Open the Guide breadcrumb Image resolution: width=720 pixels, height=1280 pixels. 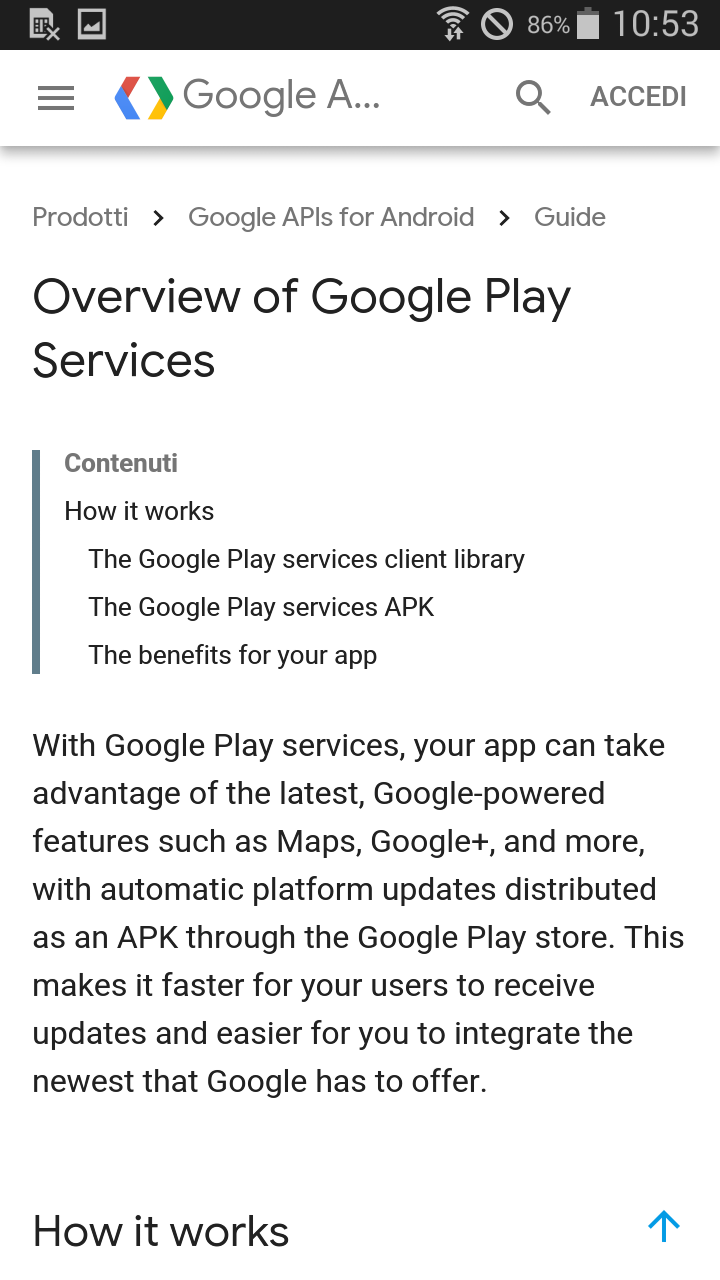point(570,217)
